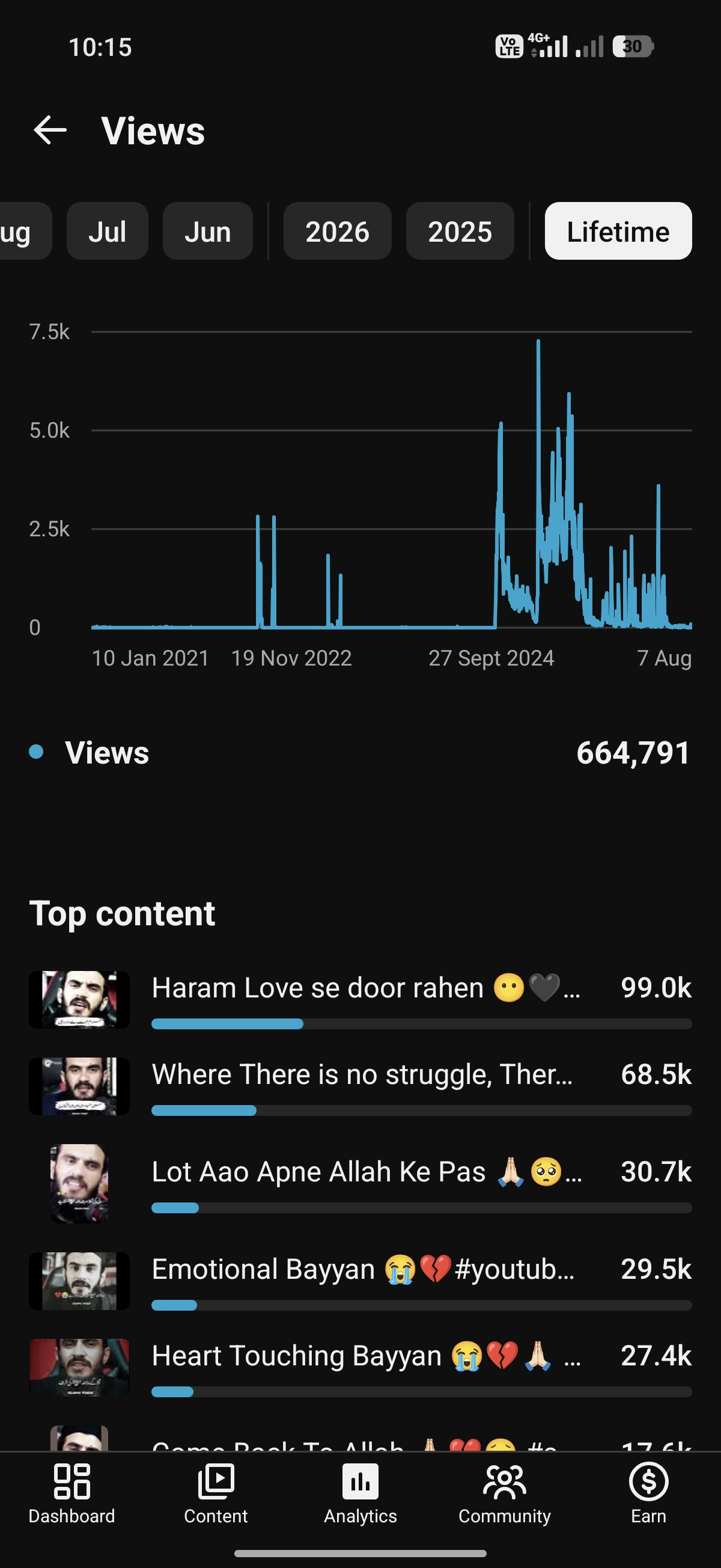Viewport: 721px width, 1568px height.
Task: Open the Heart Touching Bayyan video
Action: tap(360, 1367)
